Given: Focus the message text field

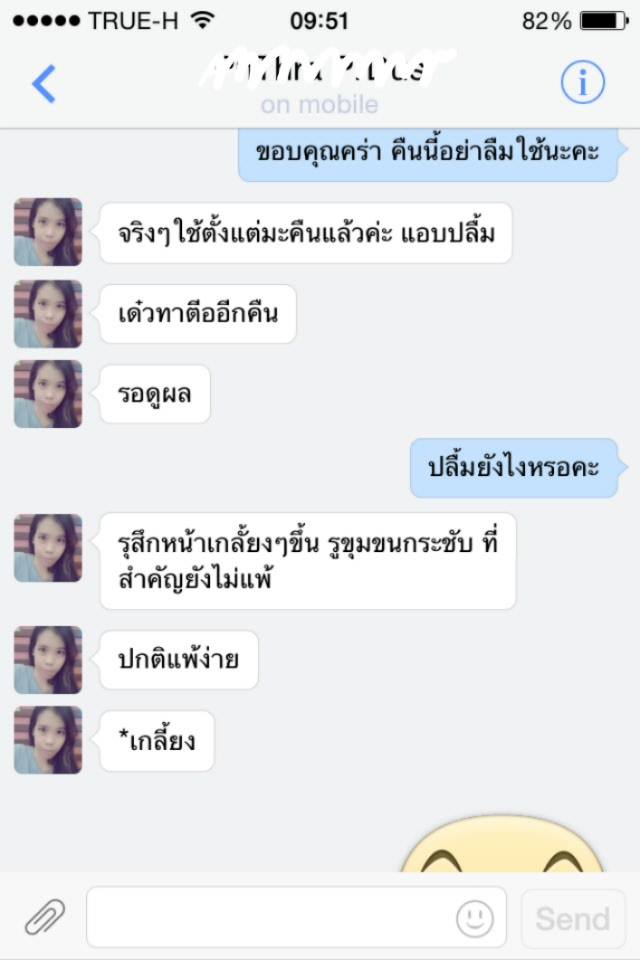Looking at the screenshot, I should [270, 917].
